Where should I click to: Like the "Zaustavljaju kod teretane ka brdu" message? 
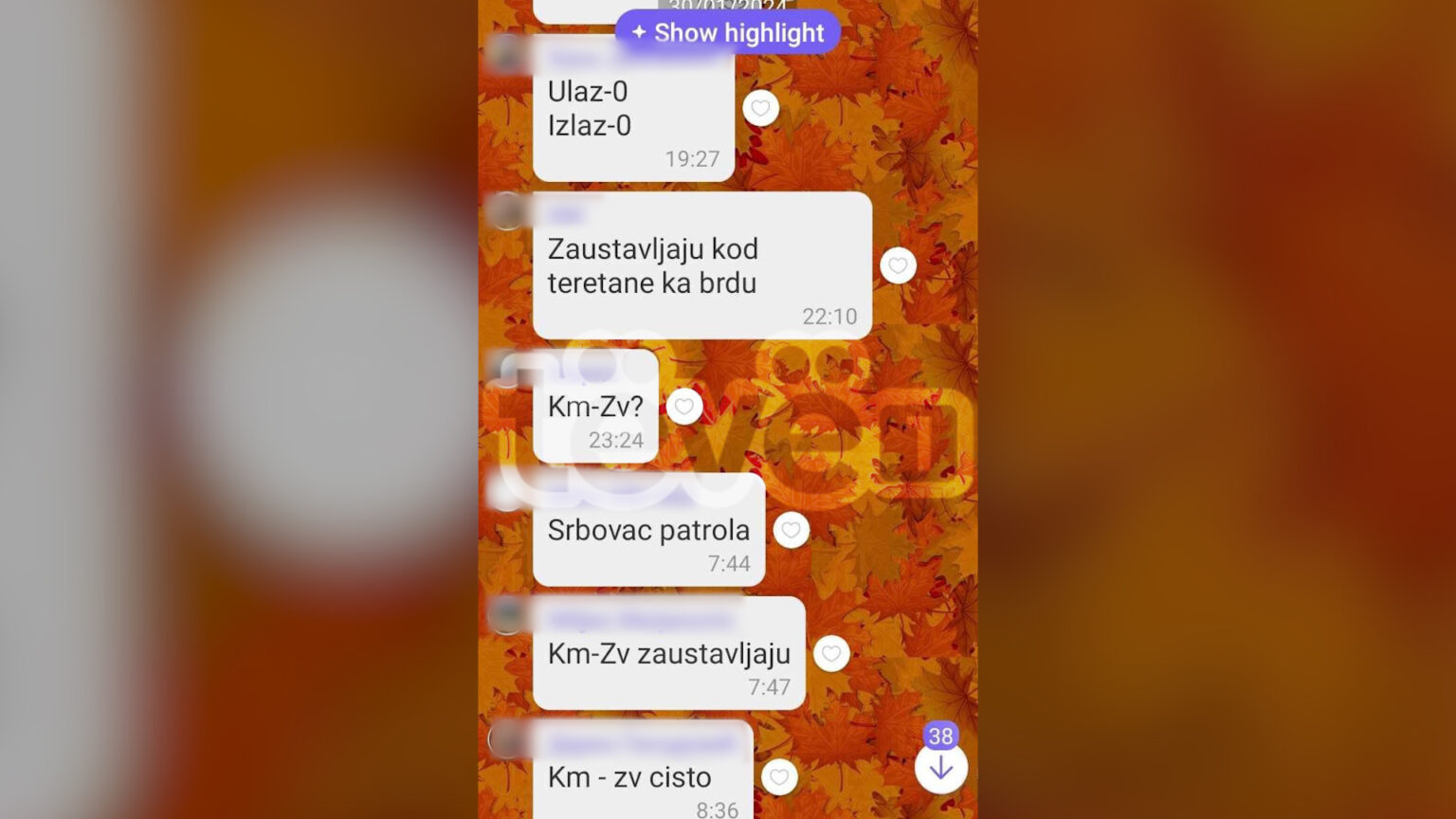[x=898, y=265]
